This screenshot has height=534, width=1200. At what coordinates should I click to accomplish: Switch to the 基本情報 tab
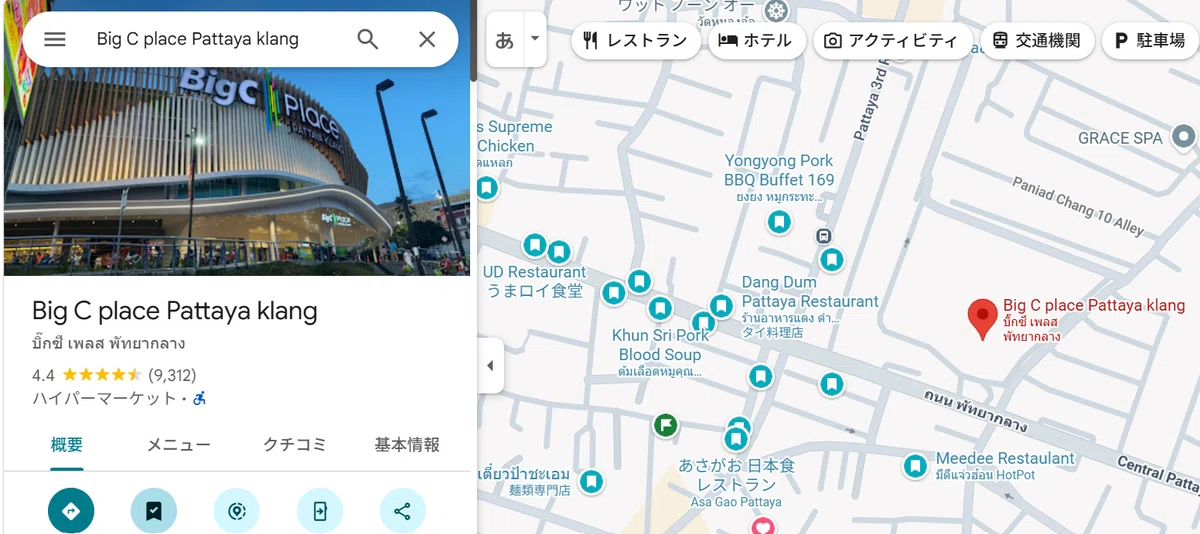point(407,445)
